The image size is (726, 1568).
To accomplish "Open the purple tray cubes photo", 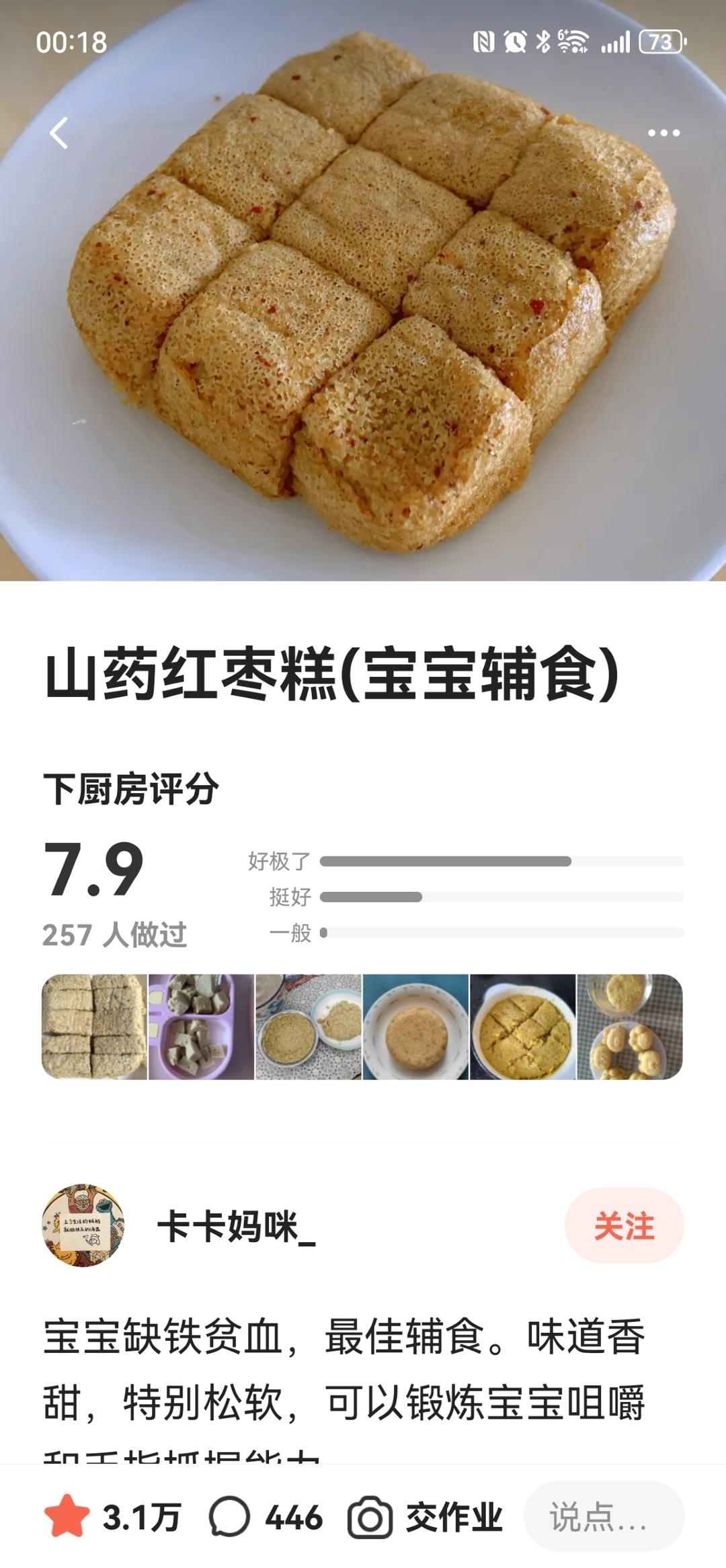I will pos(201,1026).
